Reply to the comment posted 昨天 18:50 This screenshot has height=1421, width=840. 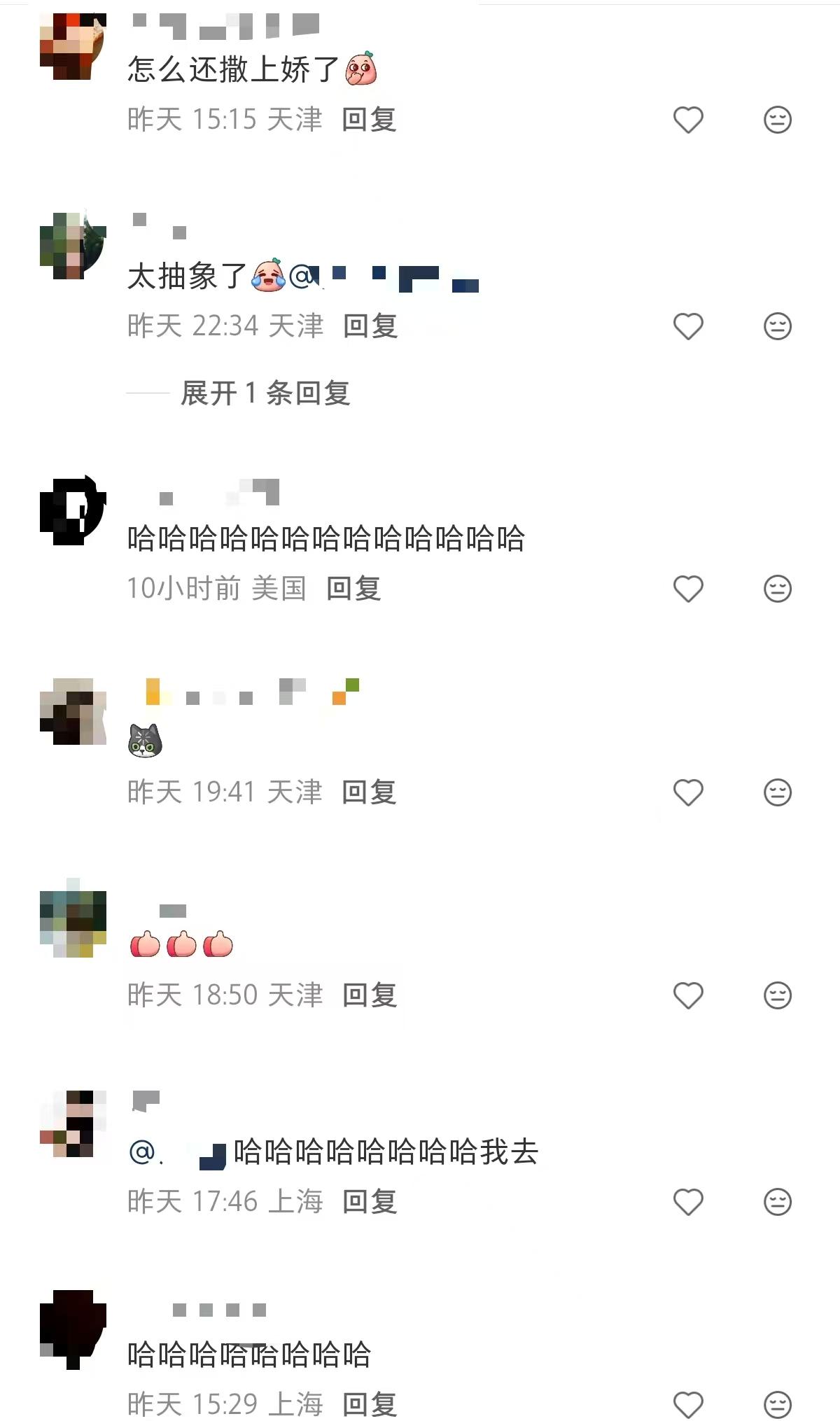click(x=370, y=995)
